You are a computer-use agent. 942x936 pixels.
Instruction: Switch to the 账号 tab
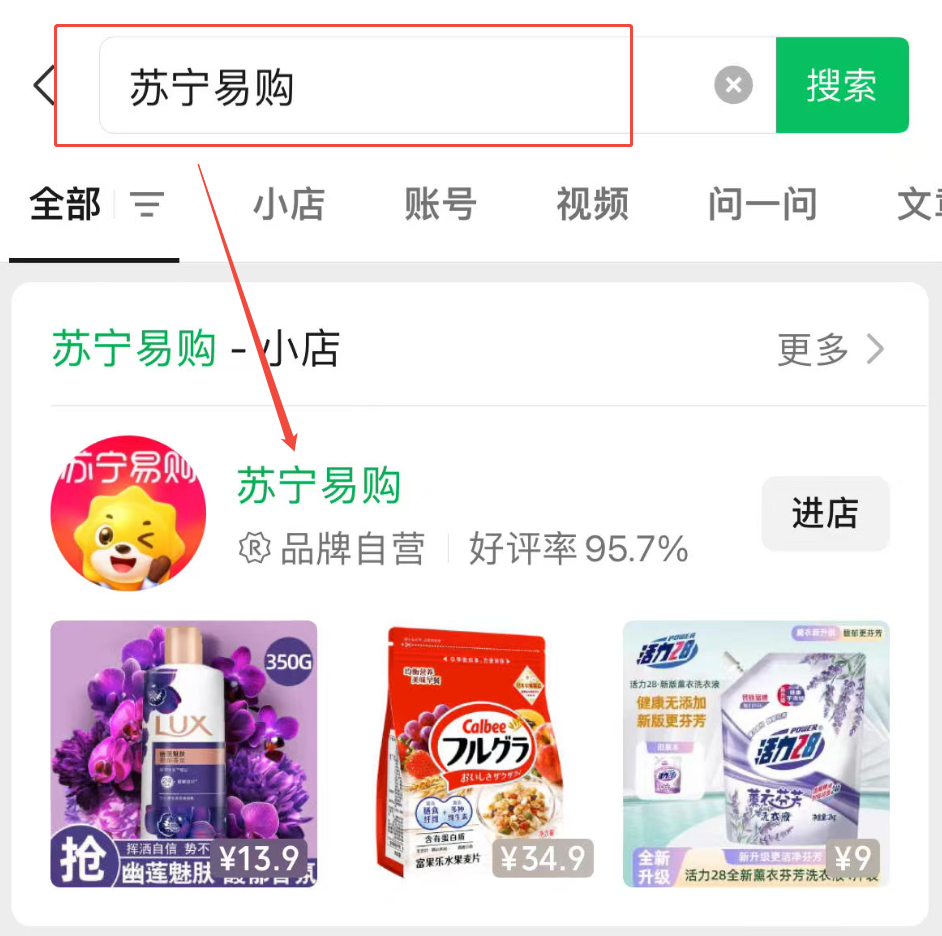point(440,204)
